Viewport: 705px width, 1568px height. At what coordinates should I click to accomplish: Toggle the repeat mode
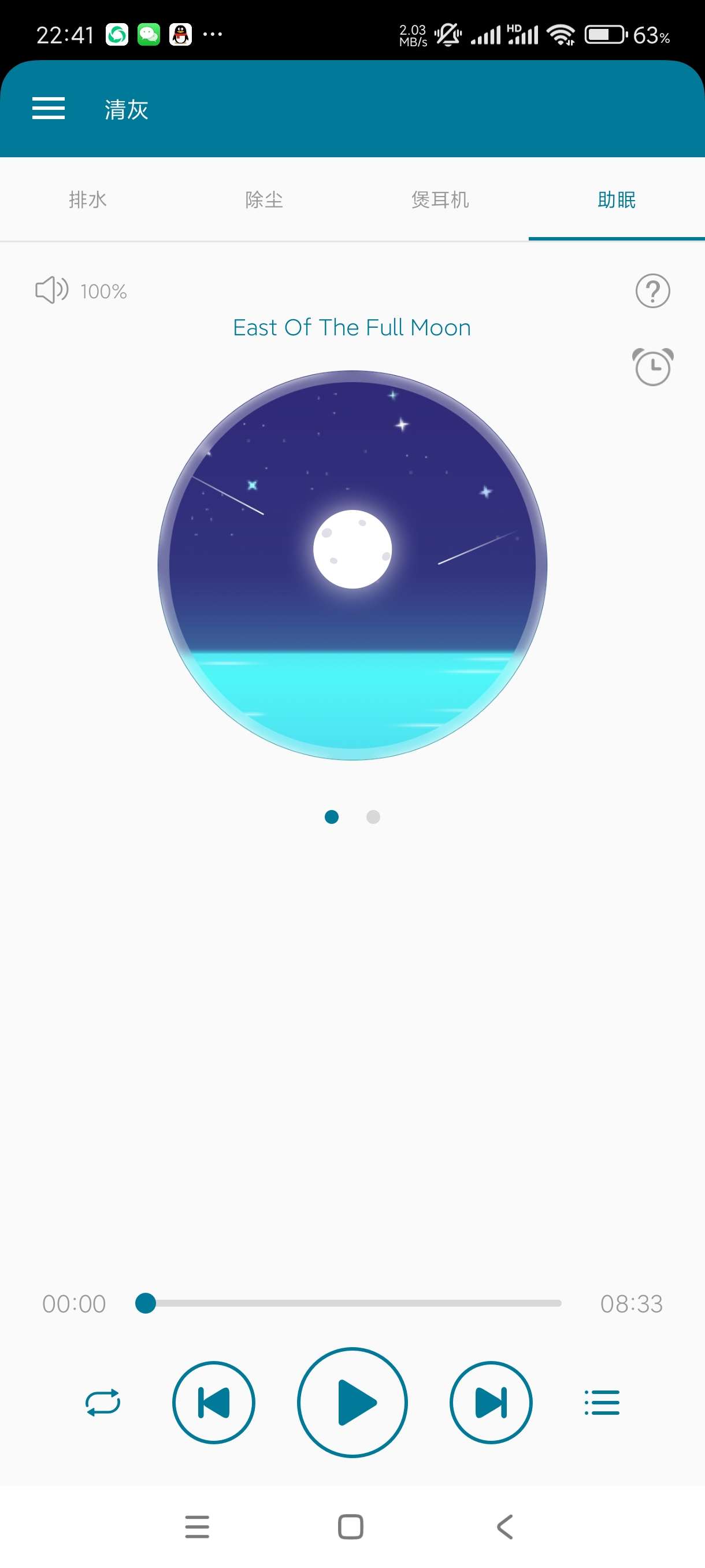pos(103,1403)
